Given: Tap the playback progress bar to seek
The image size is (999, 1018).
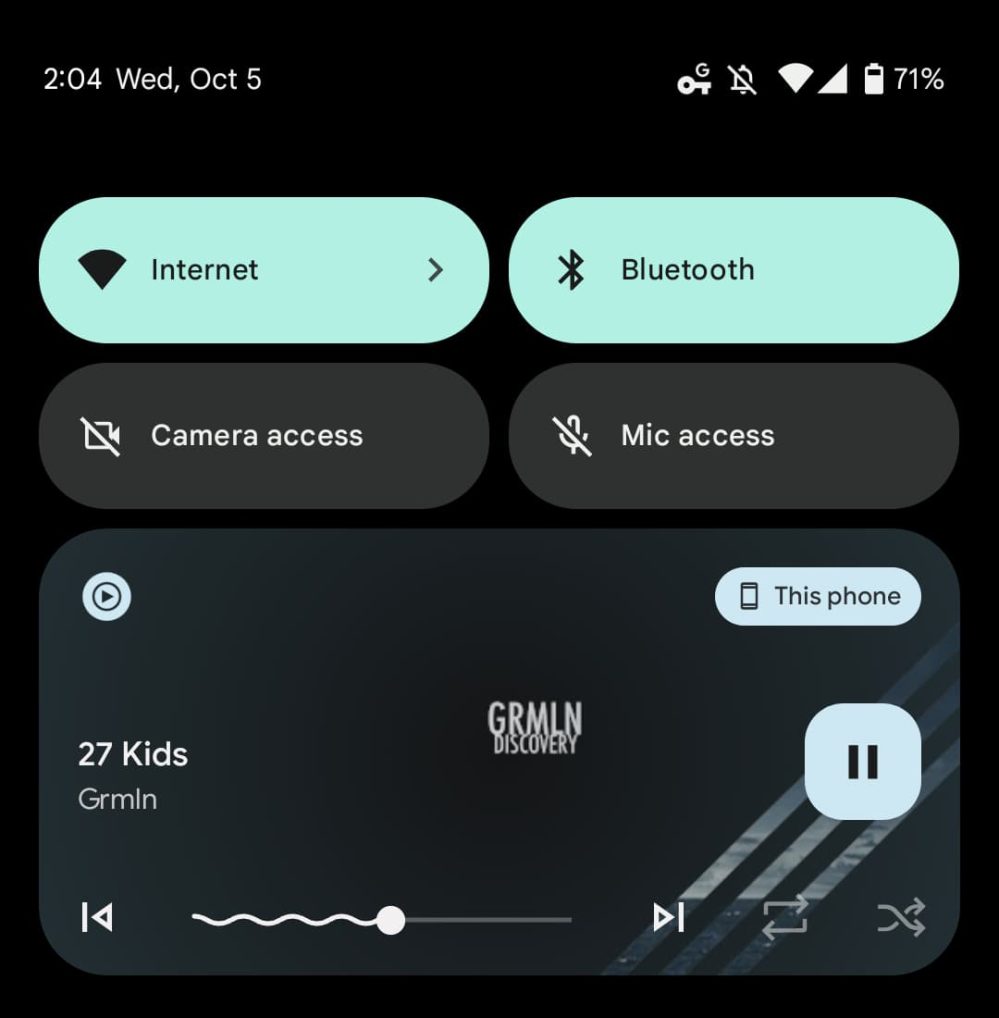Looking at the screenshot, I should pos(480,919).
